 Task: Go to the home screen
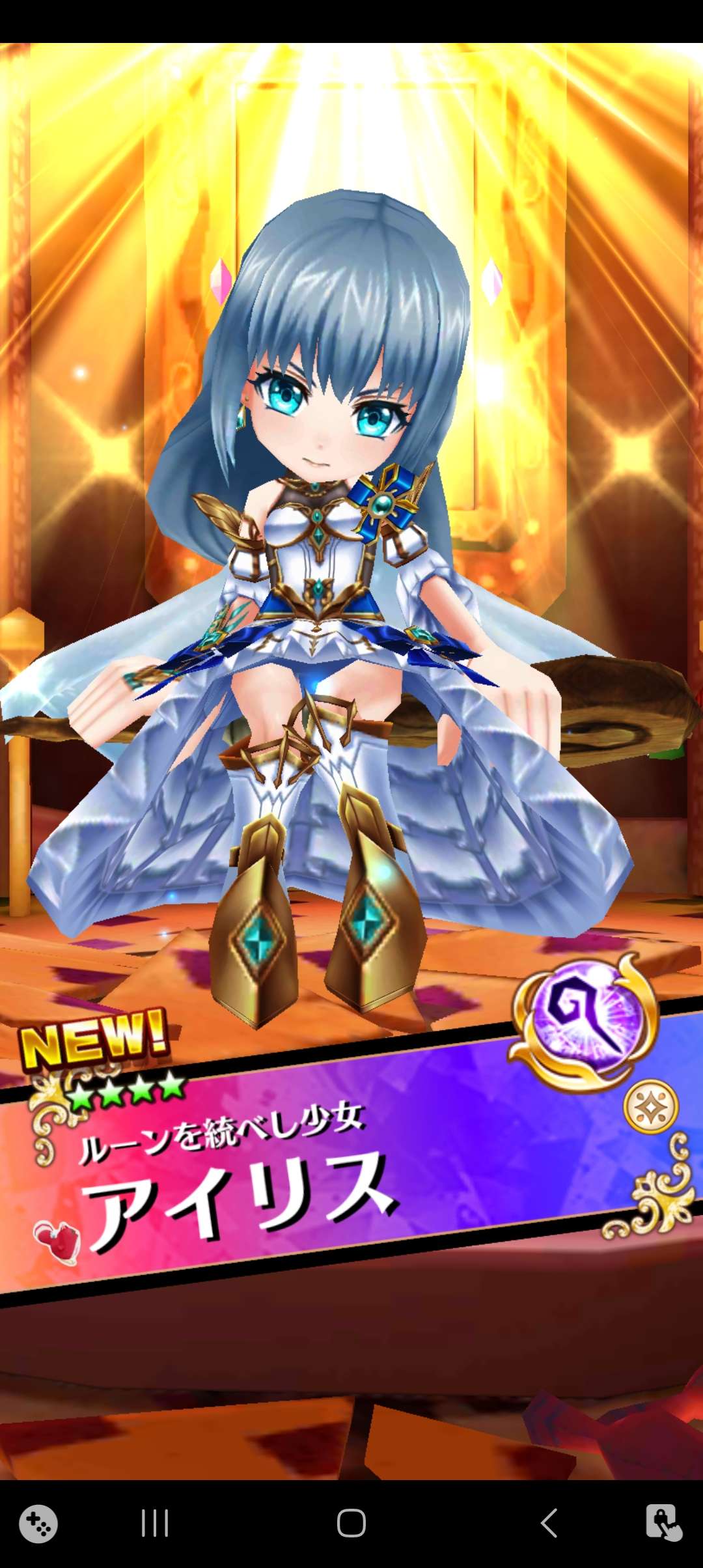pos(351,1523)
